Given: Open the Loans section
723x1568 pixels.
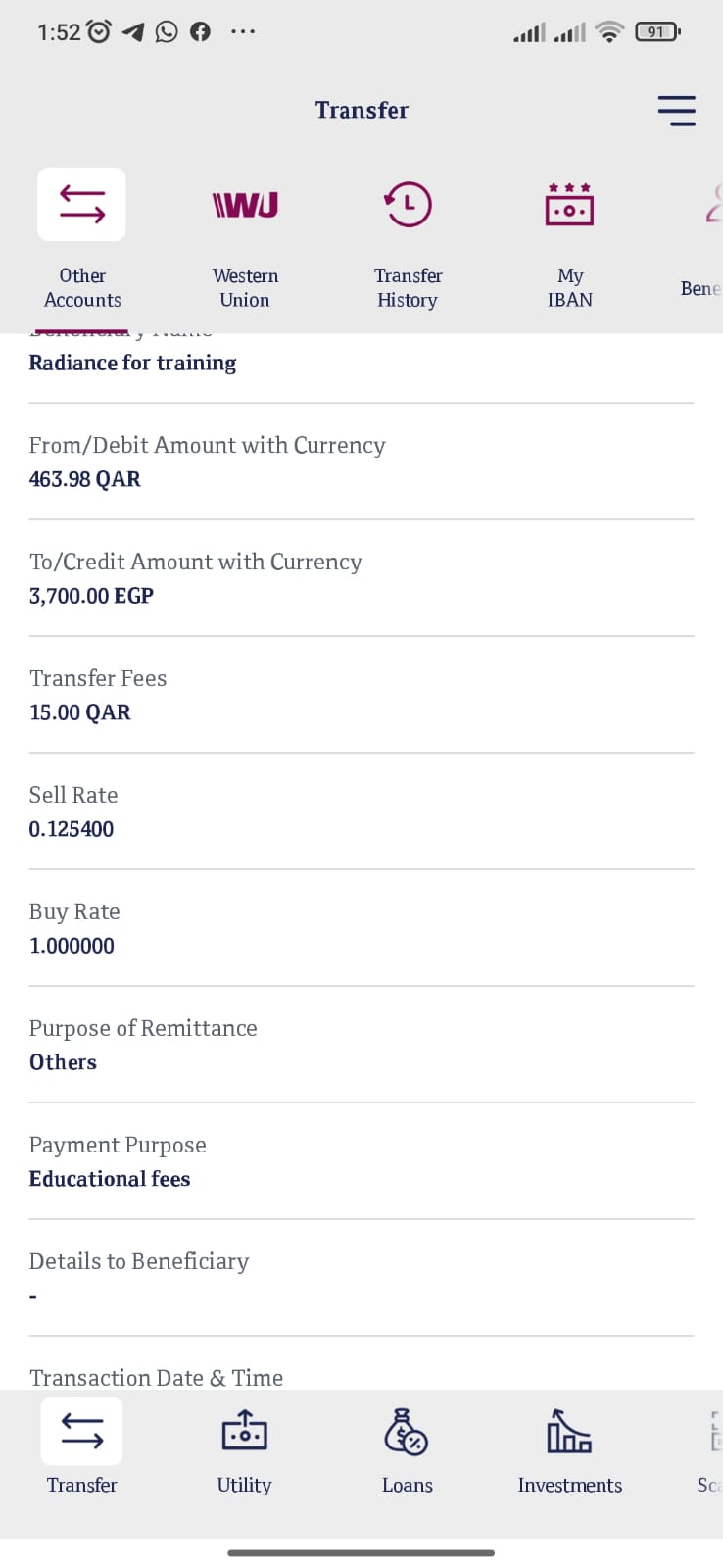Looking at the screenshot, I should point(407,1449).
